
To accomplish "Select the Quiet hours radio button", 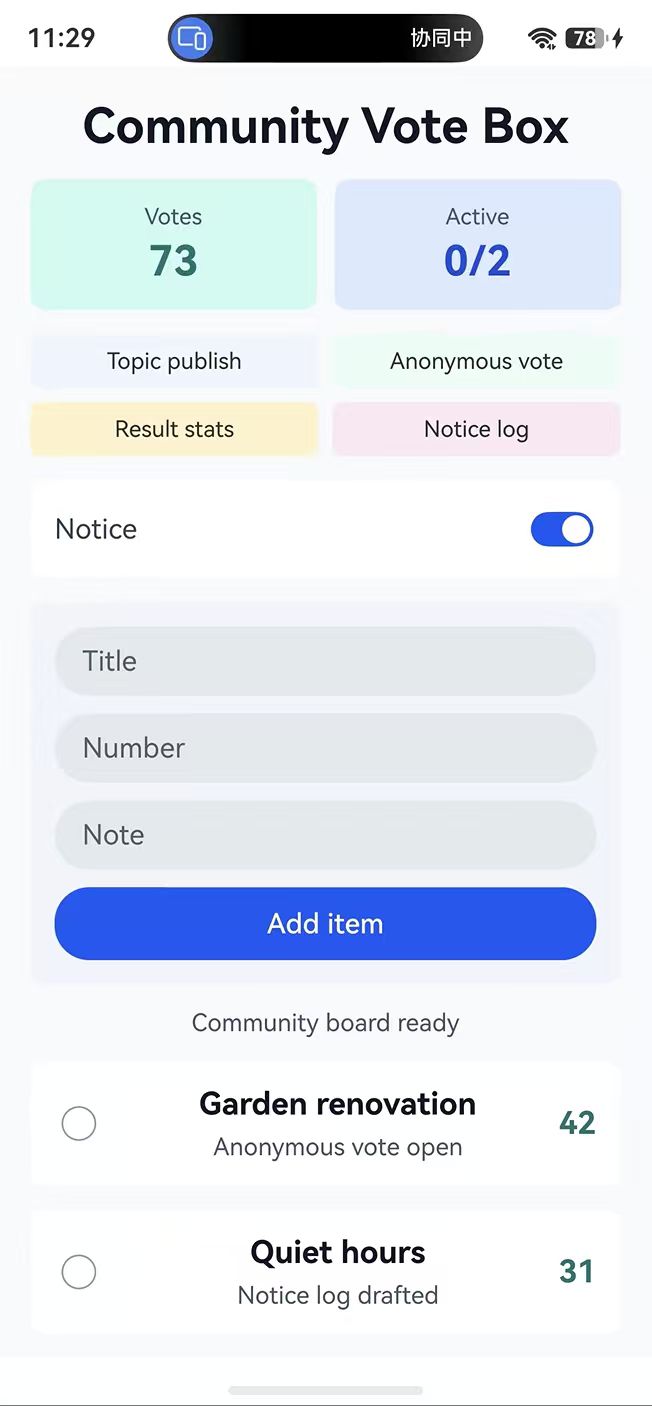I will point(79,1272).
